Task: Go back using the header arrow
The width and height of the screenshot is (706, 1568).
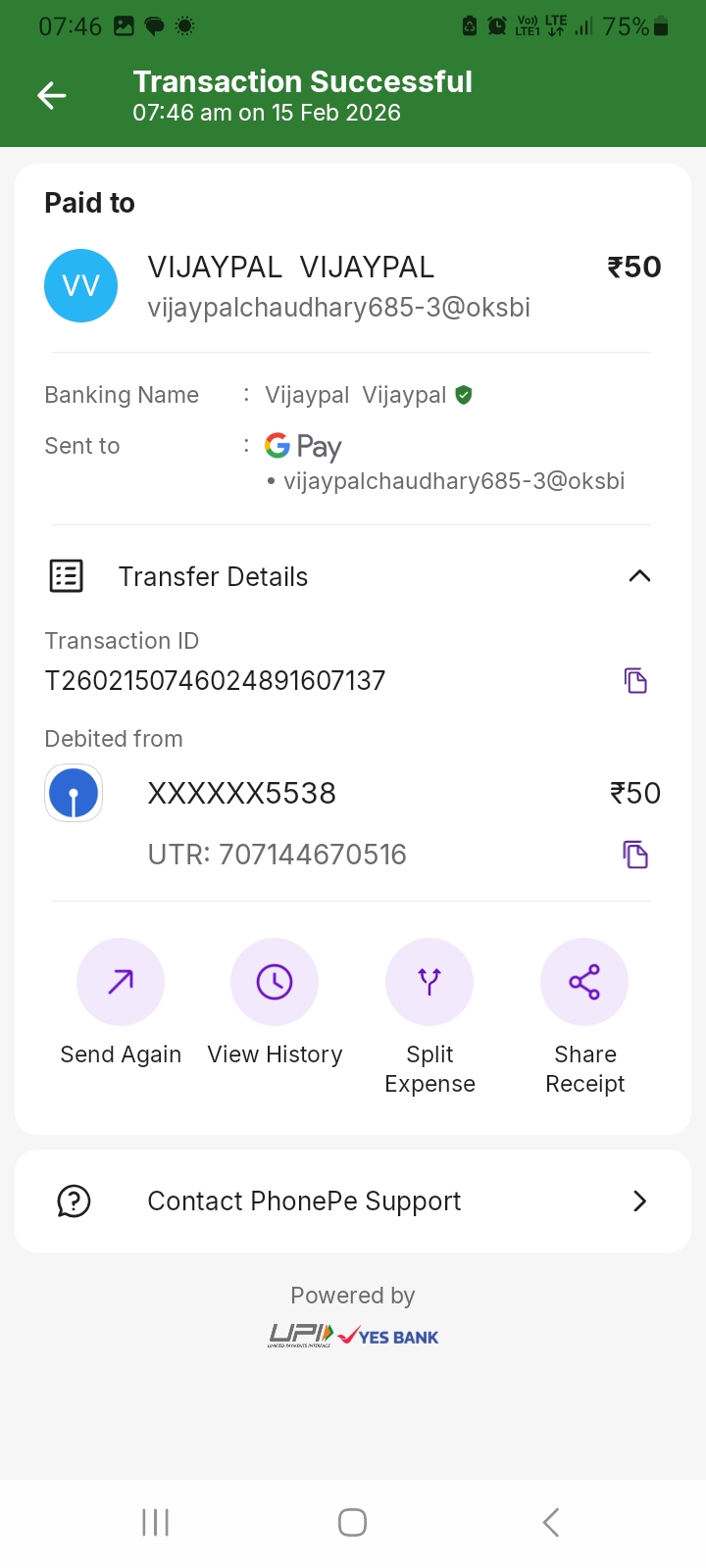Action: coord(52,95)
